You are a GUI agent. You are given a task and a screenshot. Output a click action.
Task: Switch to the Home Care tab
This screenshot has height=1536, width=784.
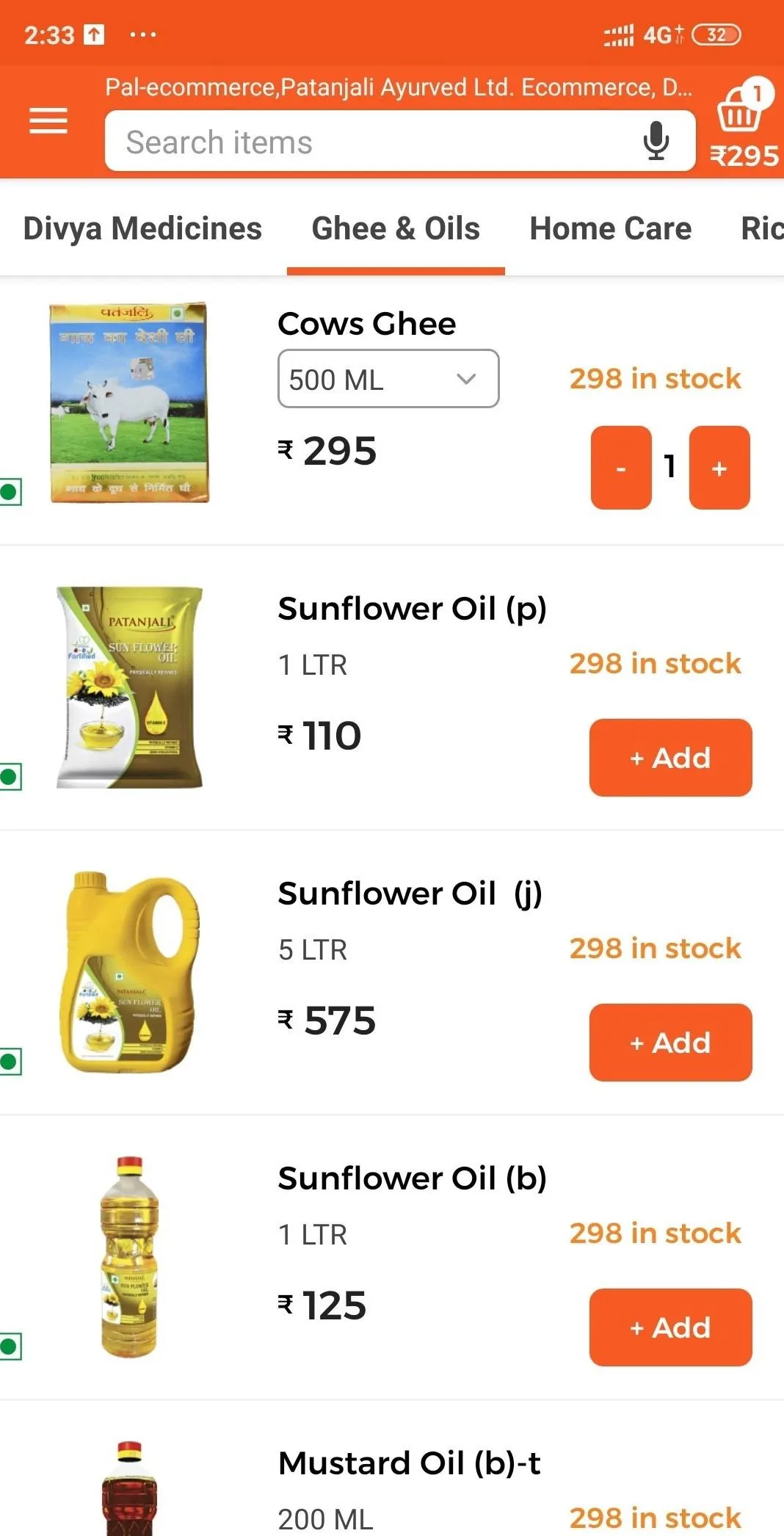pyautogui.click(x=611, y=228)
